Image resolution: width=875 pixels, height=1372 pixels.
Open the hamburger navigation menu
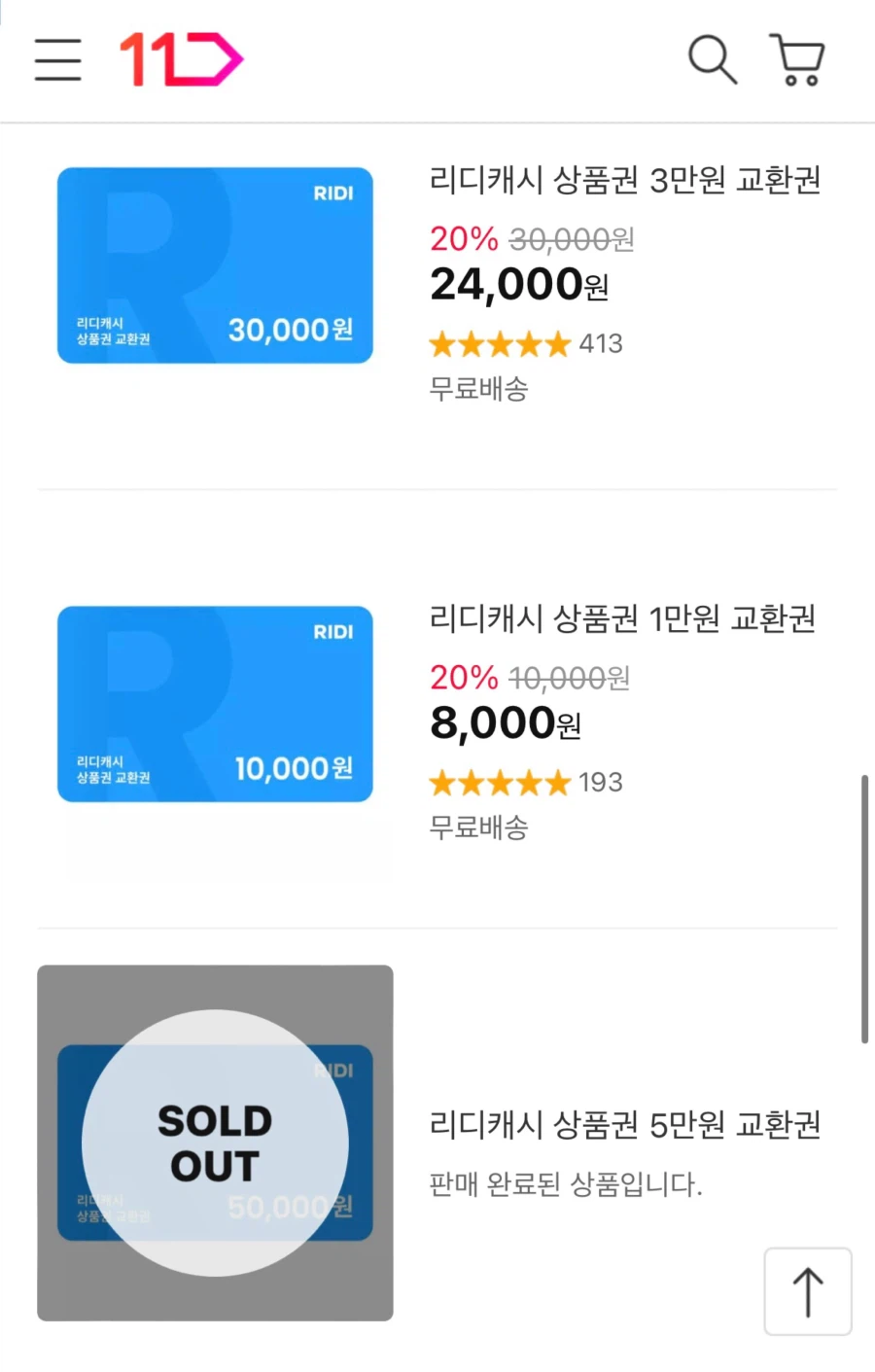pos(57,59)
